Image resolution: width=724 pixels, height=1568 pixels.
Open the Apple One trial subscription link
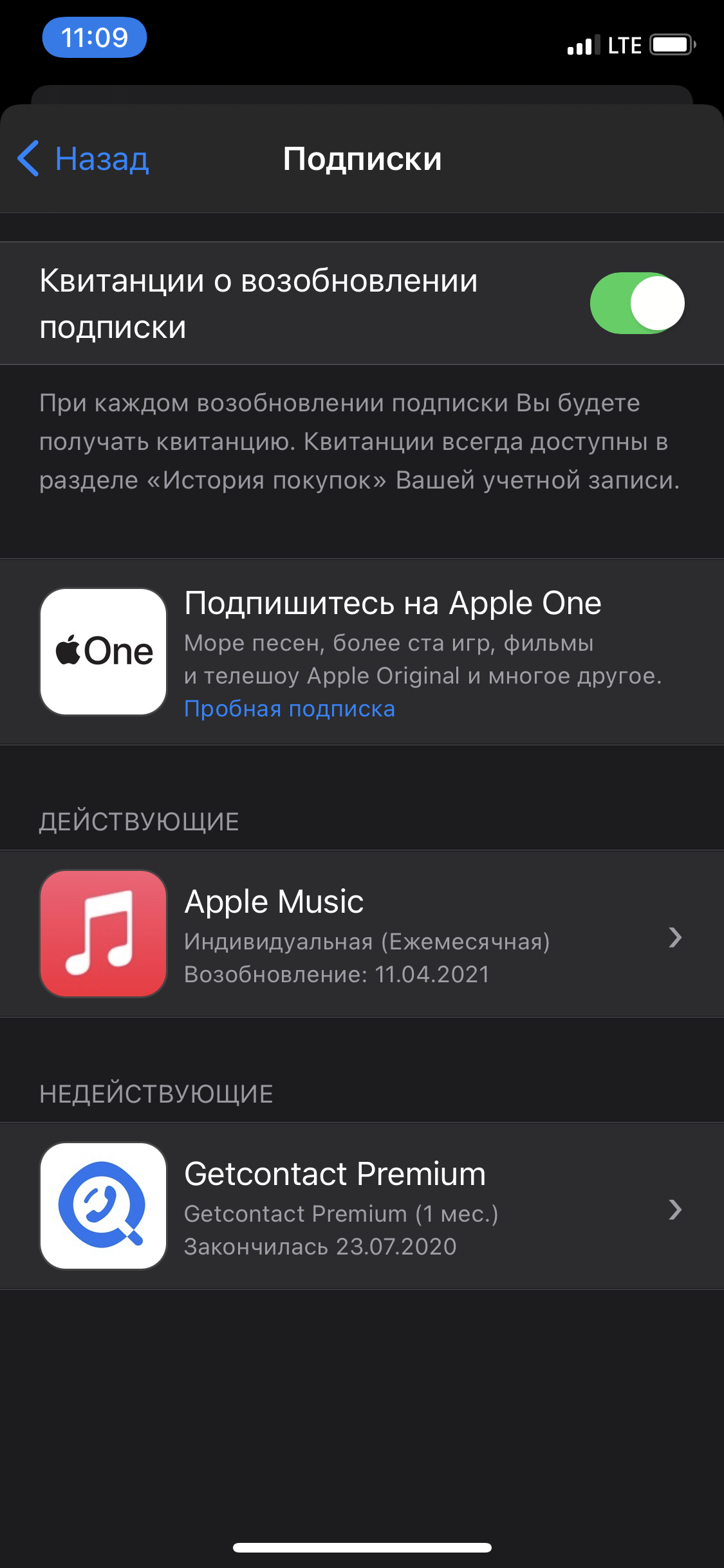(x=290, y=709)
